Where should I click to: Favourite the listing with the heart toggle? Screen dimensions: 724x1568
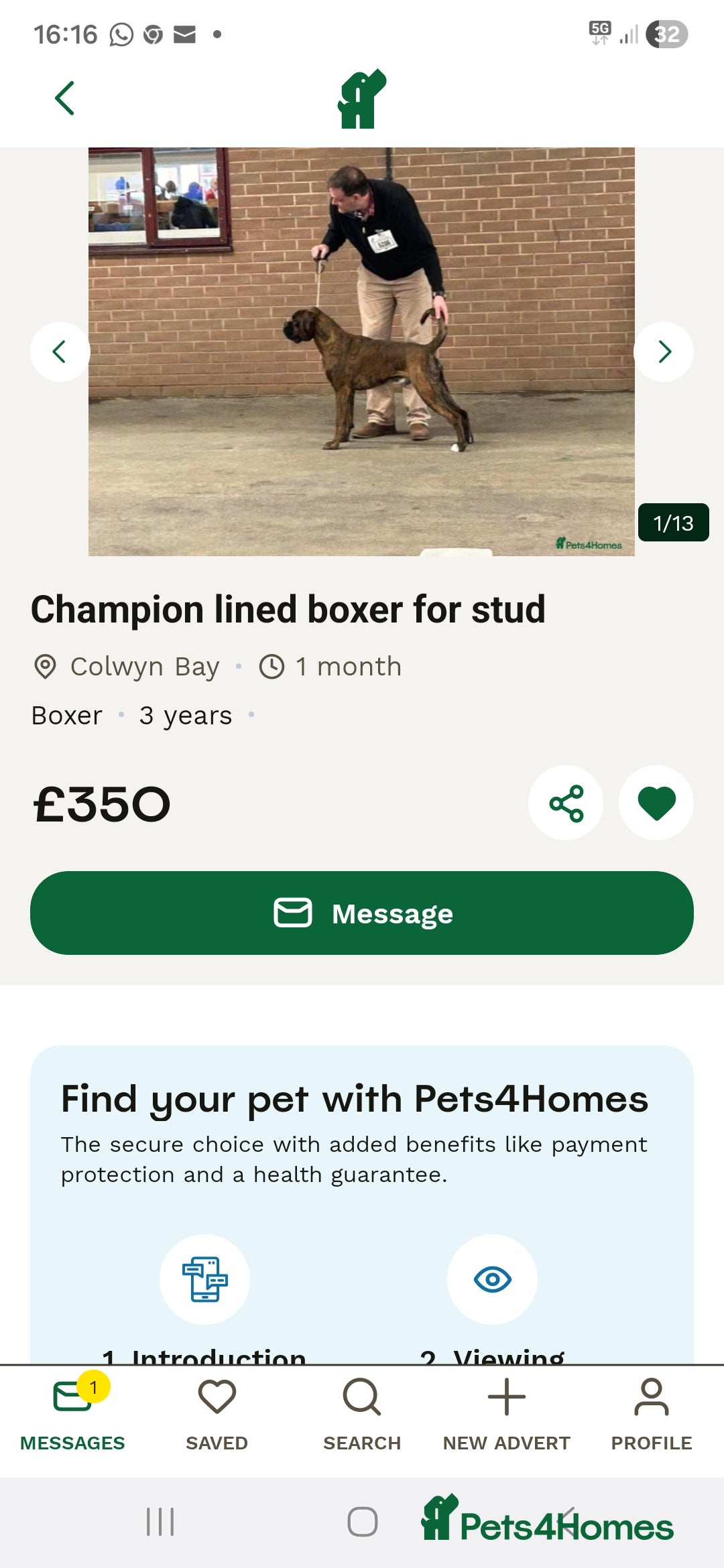[x=656, y=803]
